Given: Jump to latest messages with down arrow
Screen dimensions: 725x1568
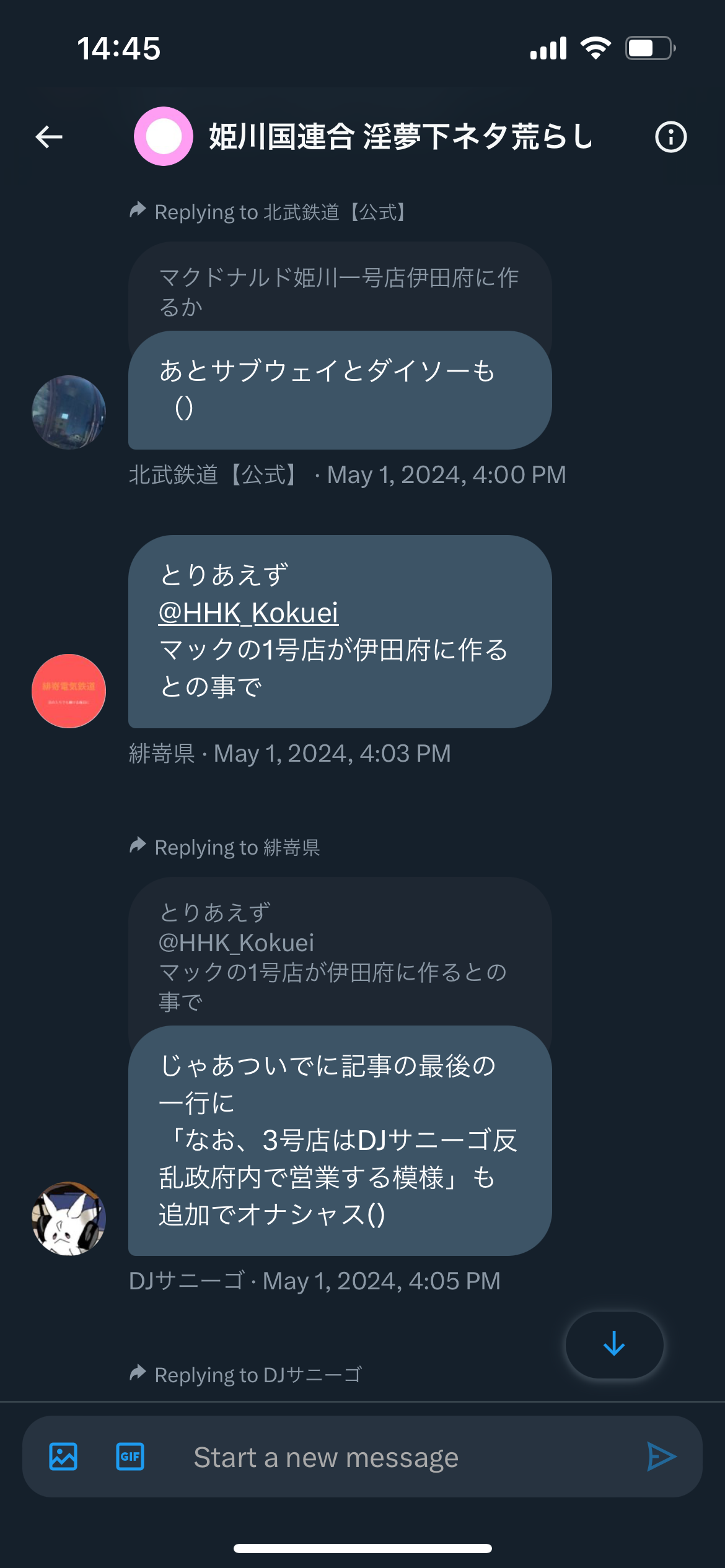Looking at the screenshot, I should pyautogui.click(x=614, y=1344).
